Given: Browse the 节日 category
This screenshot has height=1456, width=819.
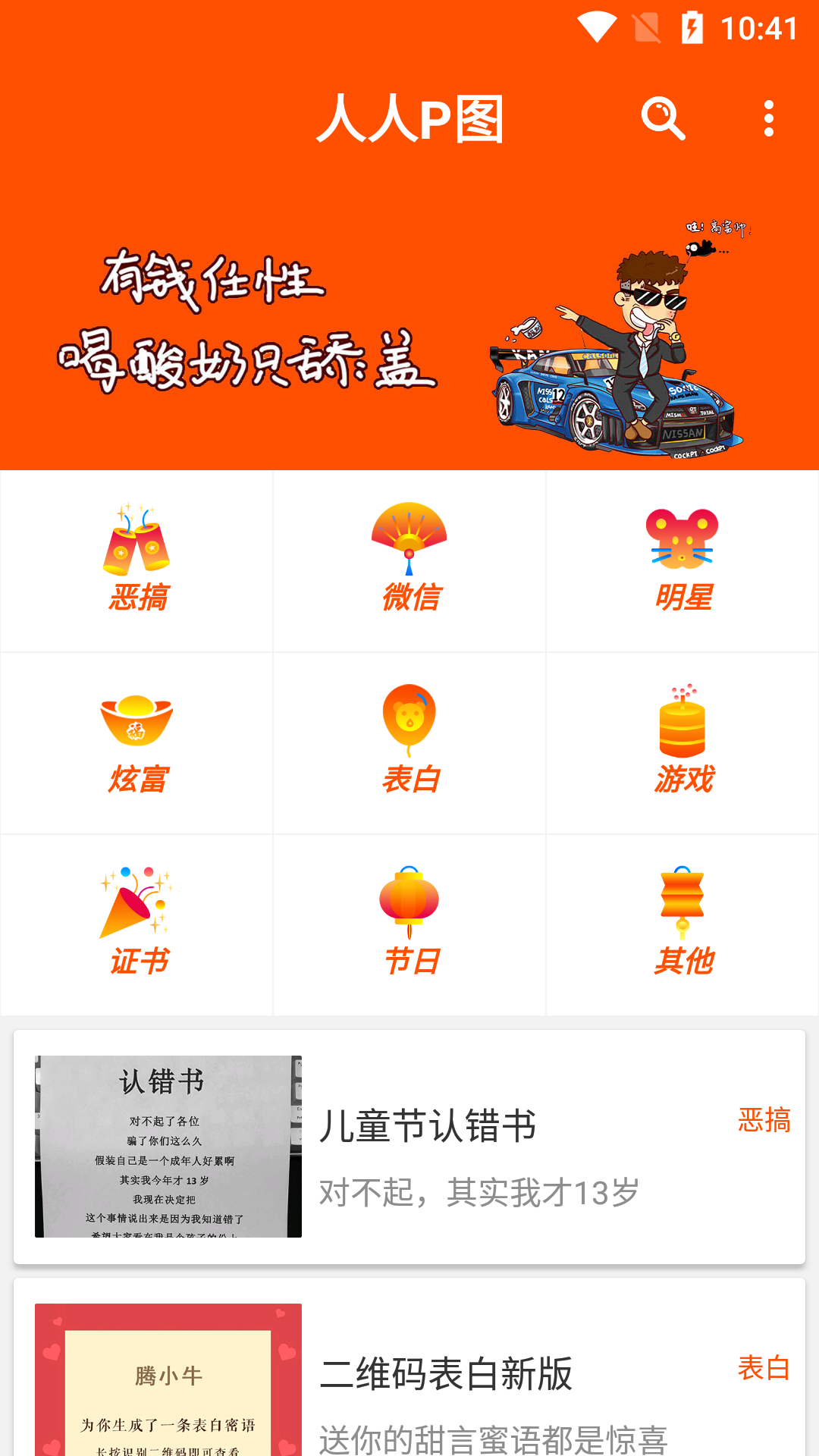Looking at the screenshot, I should pyautogui.click(x=409, y=925).
